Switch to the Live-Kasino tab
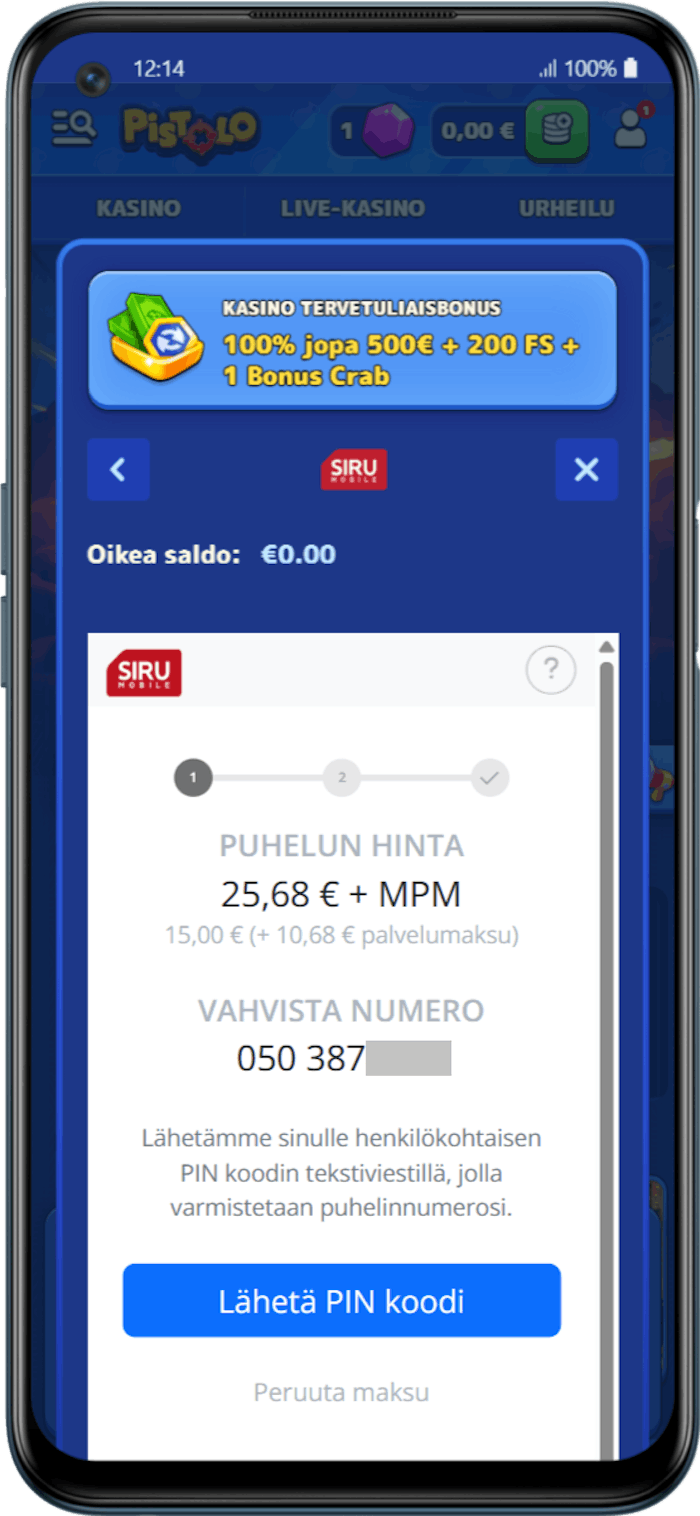 click(352, 209)
